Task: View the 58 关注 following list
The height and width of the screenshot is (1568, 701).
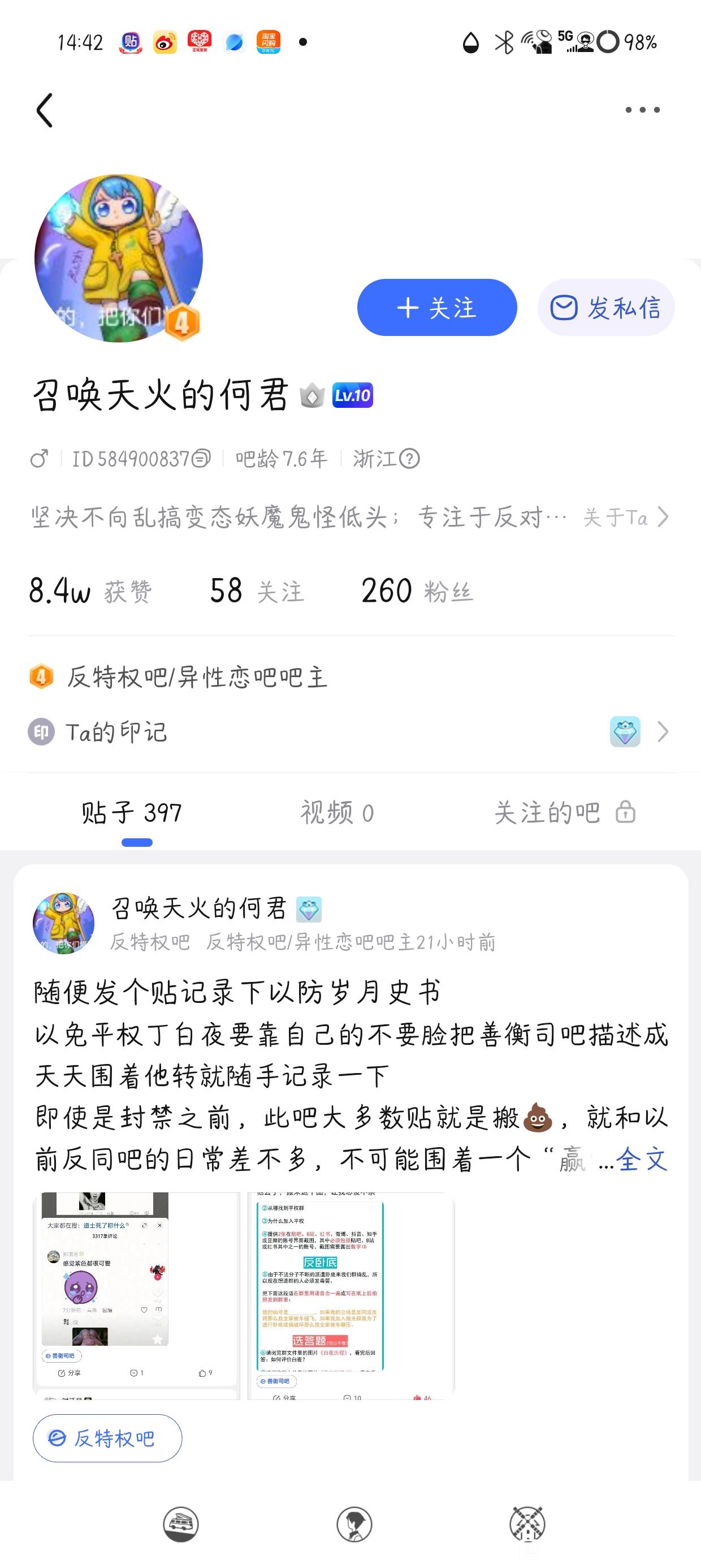Action: point(256,591)
